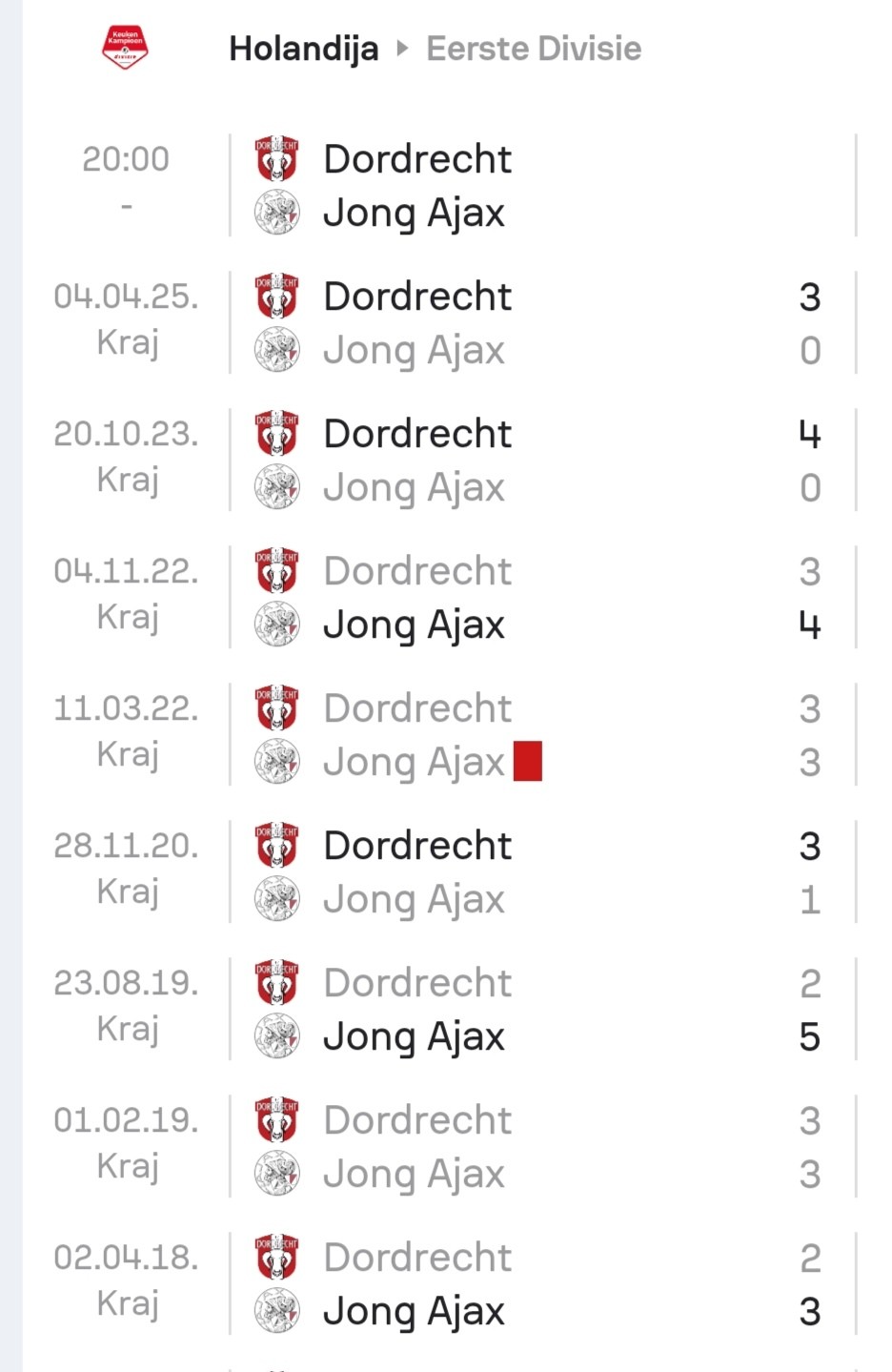Open the 04.04.25. Dordrecht 3-0 match

(457, 323)
